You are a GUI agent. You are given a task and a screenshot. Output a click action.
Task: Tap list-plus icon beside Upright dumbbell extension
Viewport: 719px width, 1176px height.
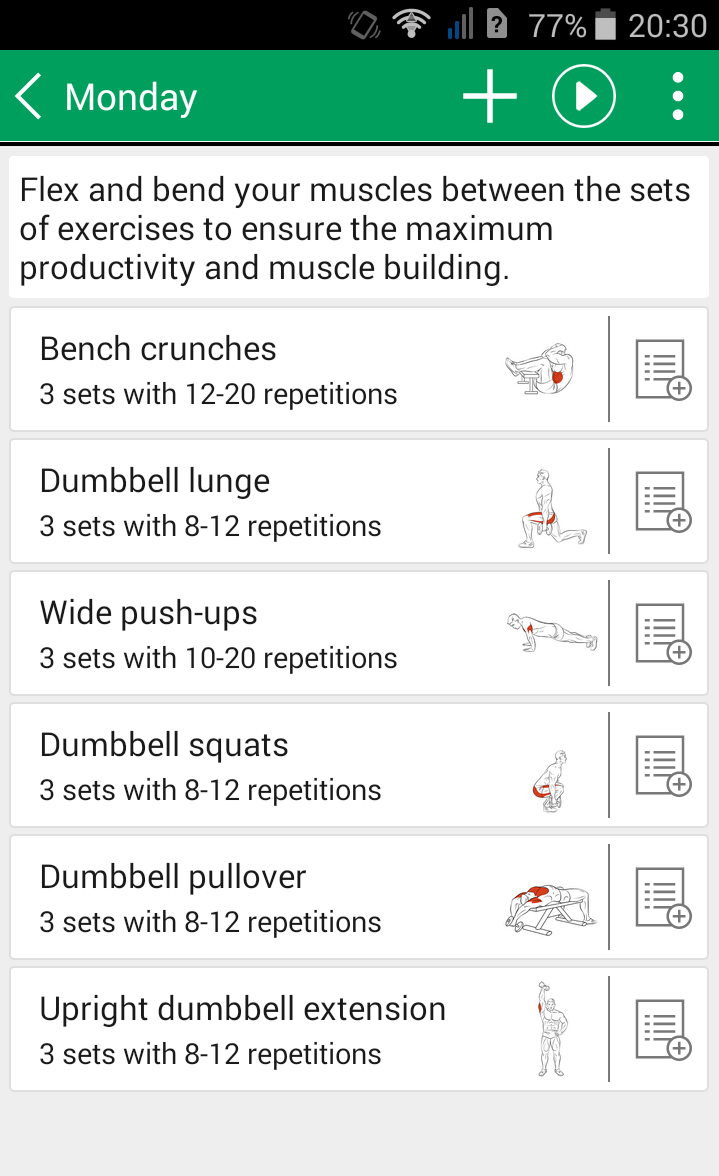(662, 1030)
